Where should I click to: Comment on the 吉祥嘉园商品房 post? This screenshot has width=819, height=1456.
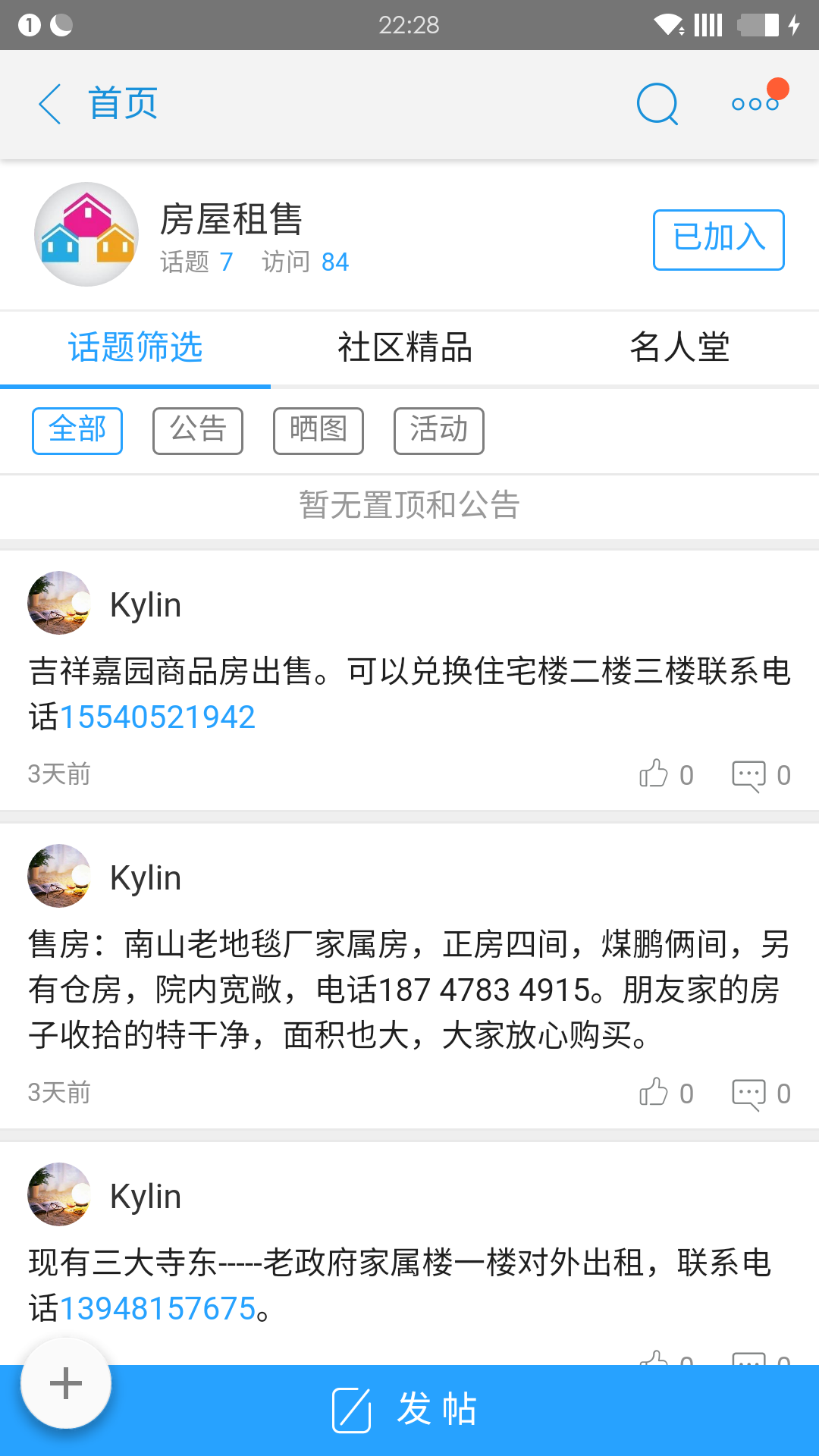click(x=748, y=774)
